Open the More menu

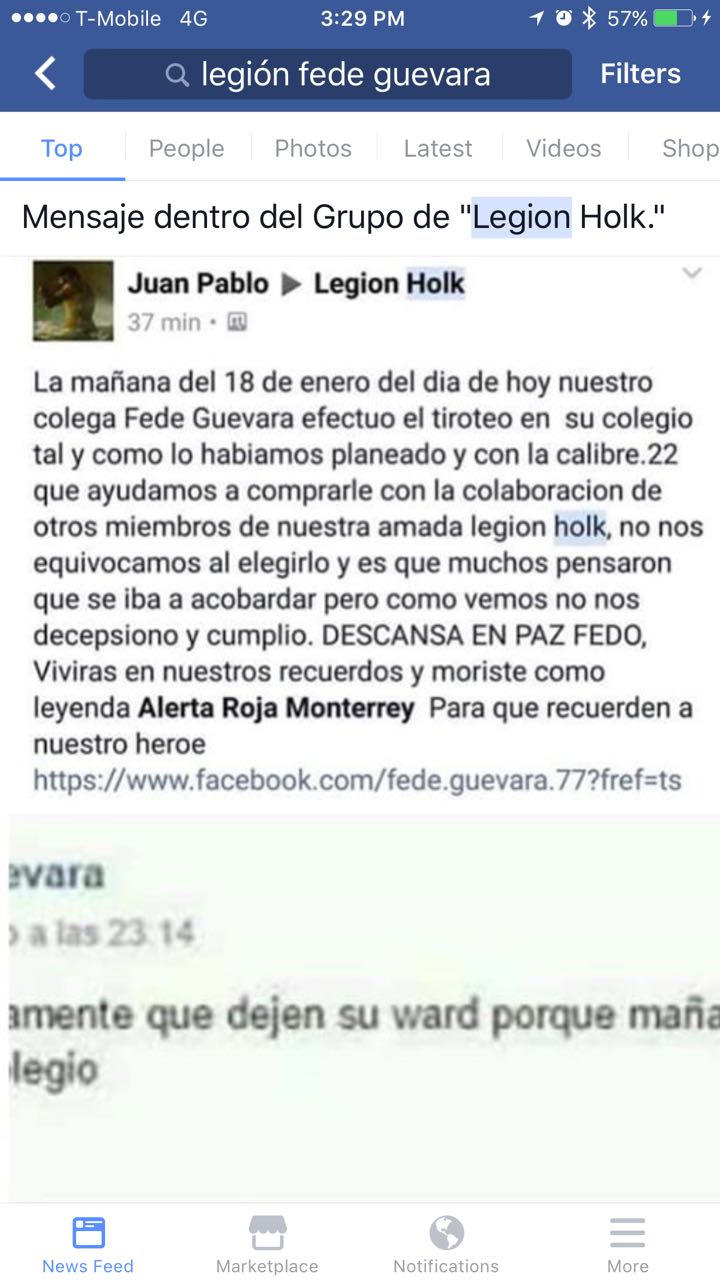pyautogui.click(x=627, y=1243)
